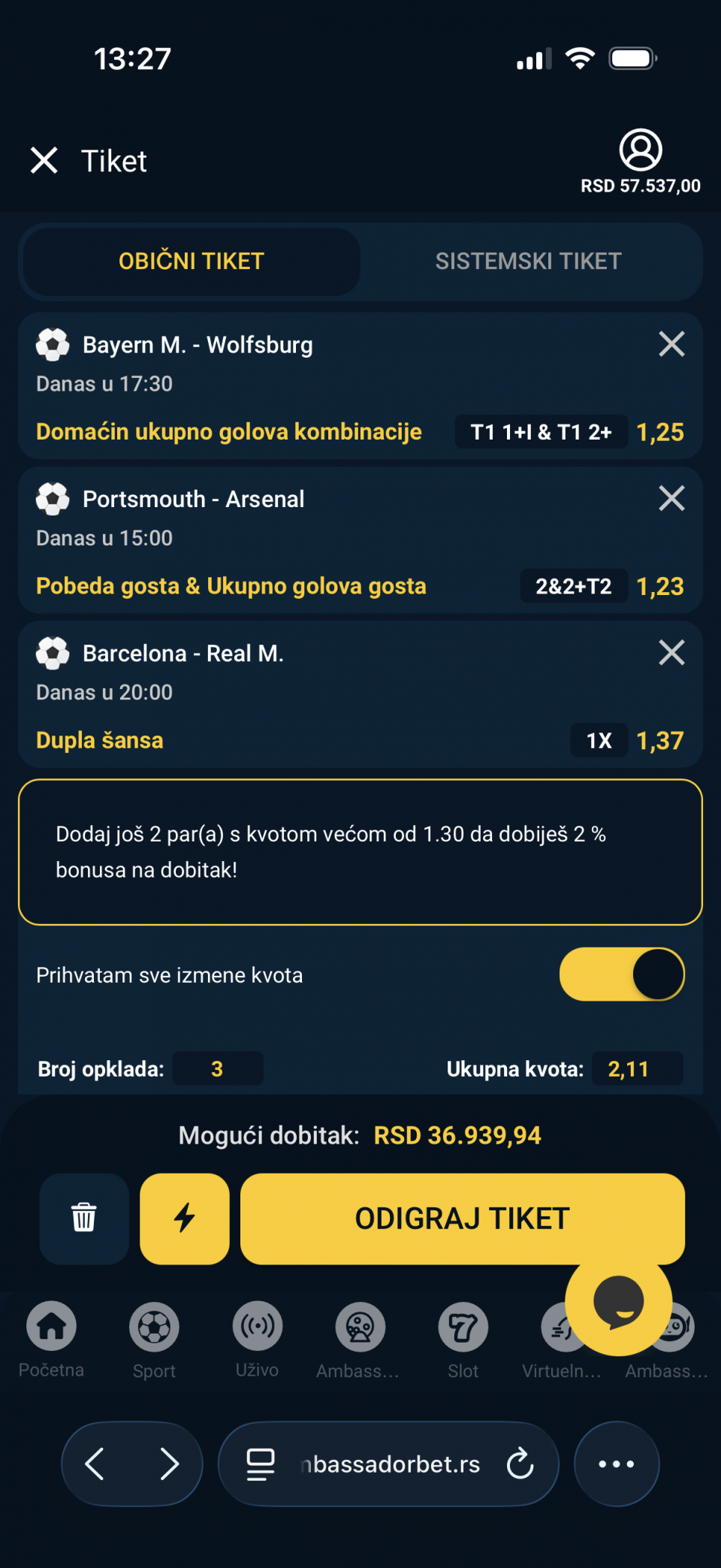The width and height of the screenshot is (721, 1568).
Task: Open the user account profile
Action: (640, 150)
